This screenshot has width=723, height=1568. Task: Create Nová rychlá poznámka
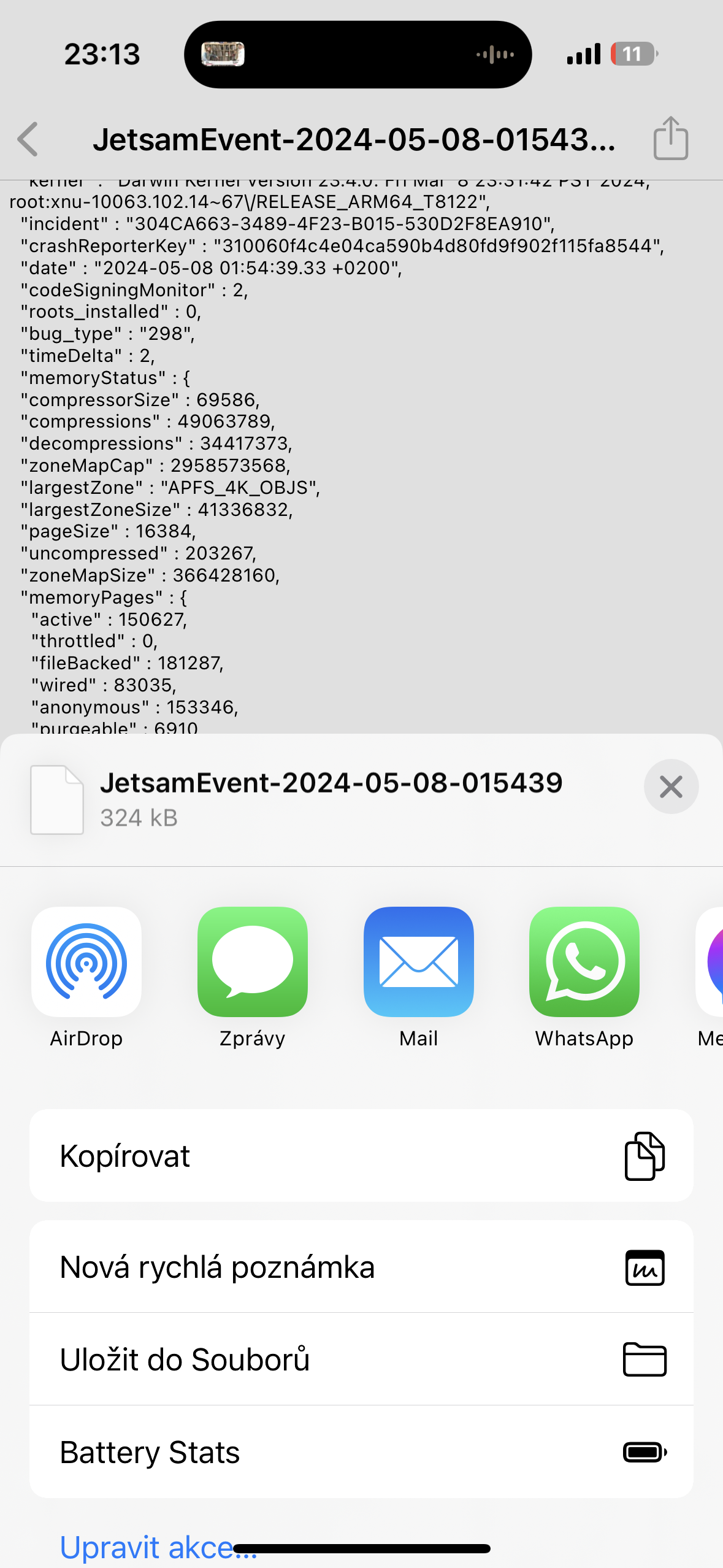pos(361,1267)
